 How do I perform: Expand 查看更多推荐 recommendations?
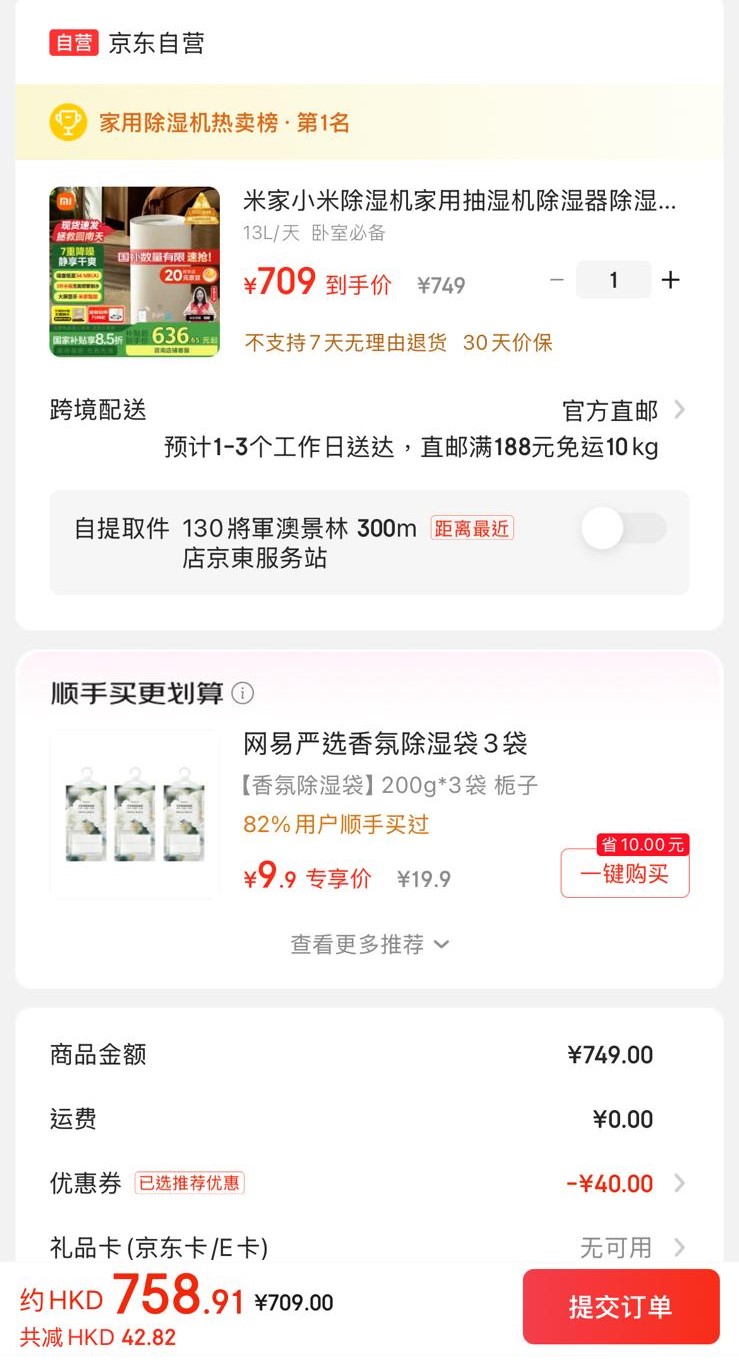pos(369,944)
